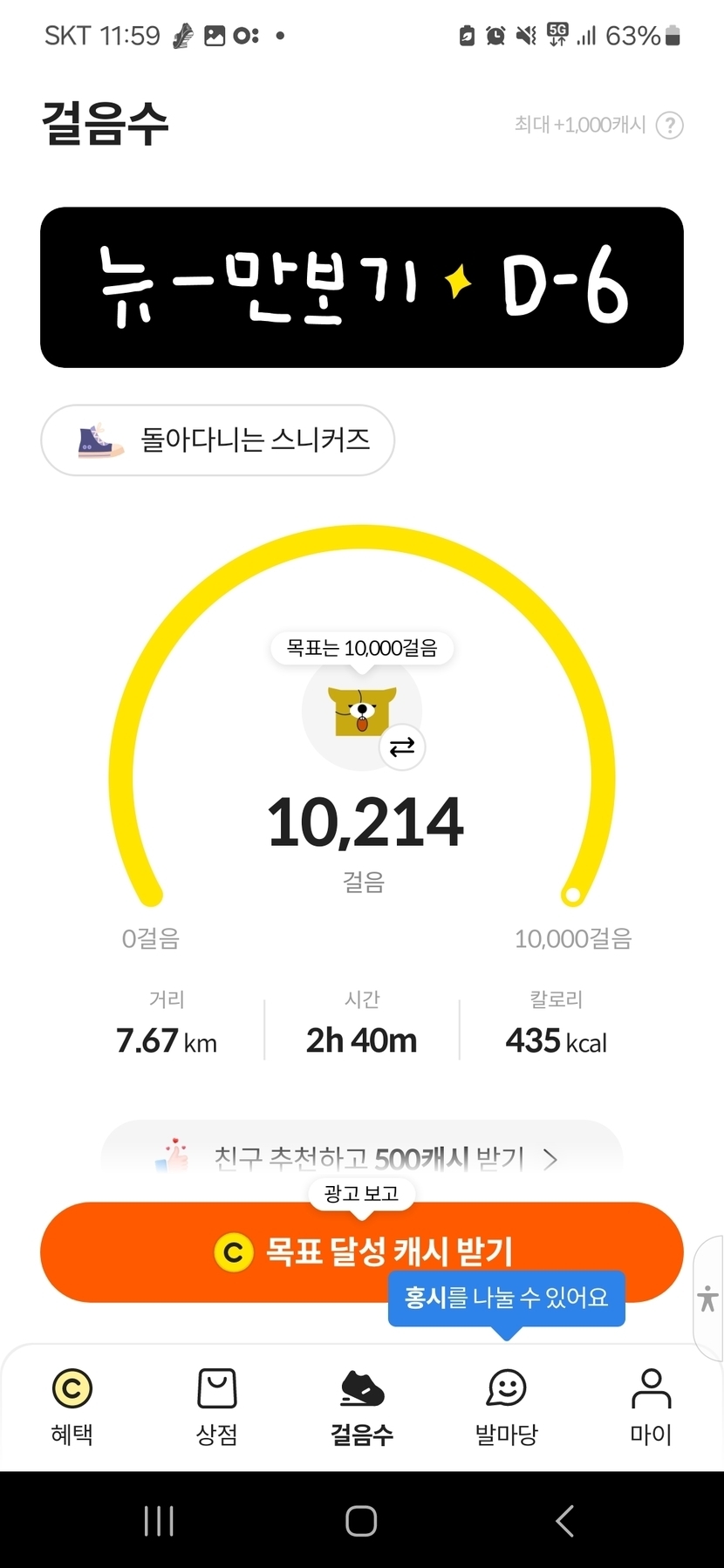
Task: Open the help question mark icon
Action: tap(669, 126)
